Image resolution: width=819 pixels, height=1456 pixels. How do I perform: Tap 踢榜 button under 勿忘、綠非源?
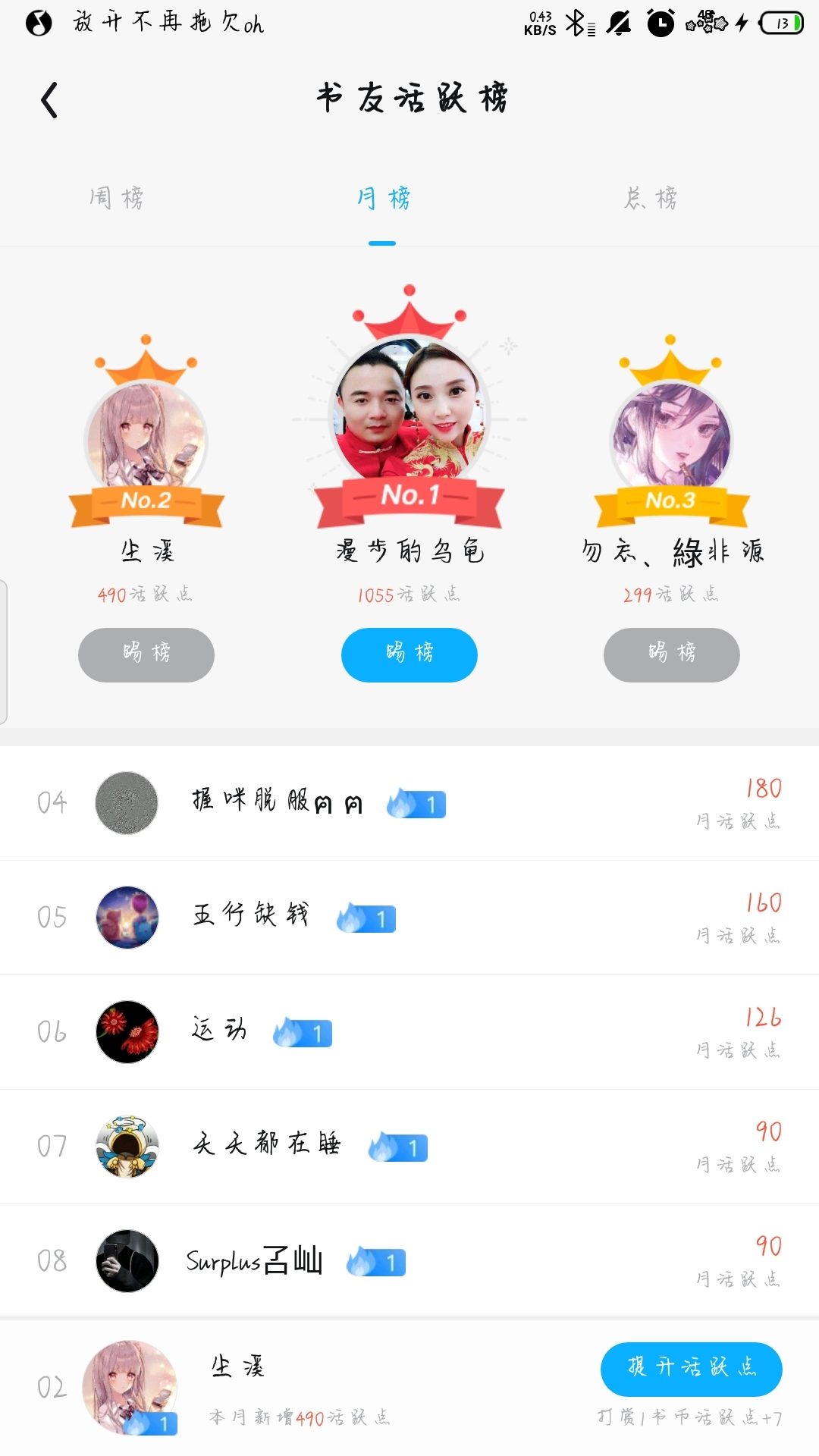pos(672,654)
